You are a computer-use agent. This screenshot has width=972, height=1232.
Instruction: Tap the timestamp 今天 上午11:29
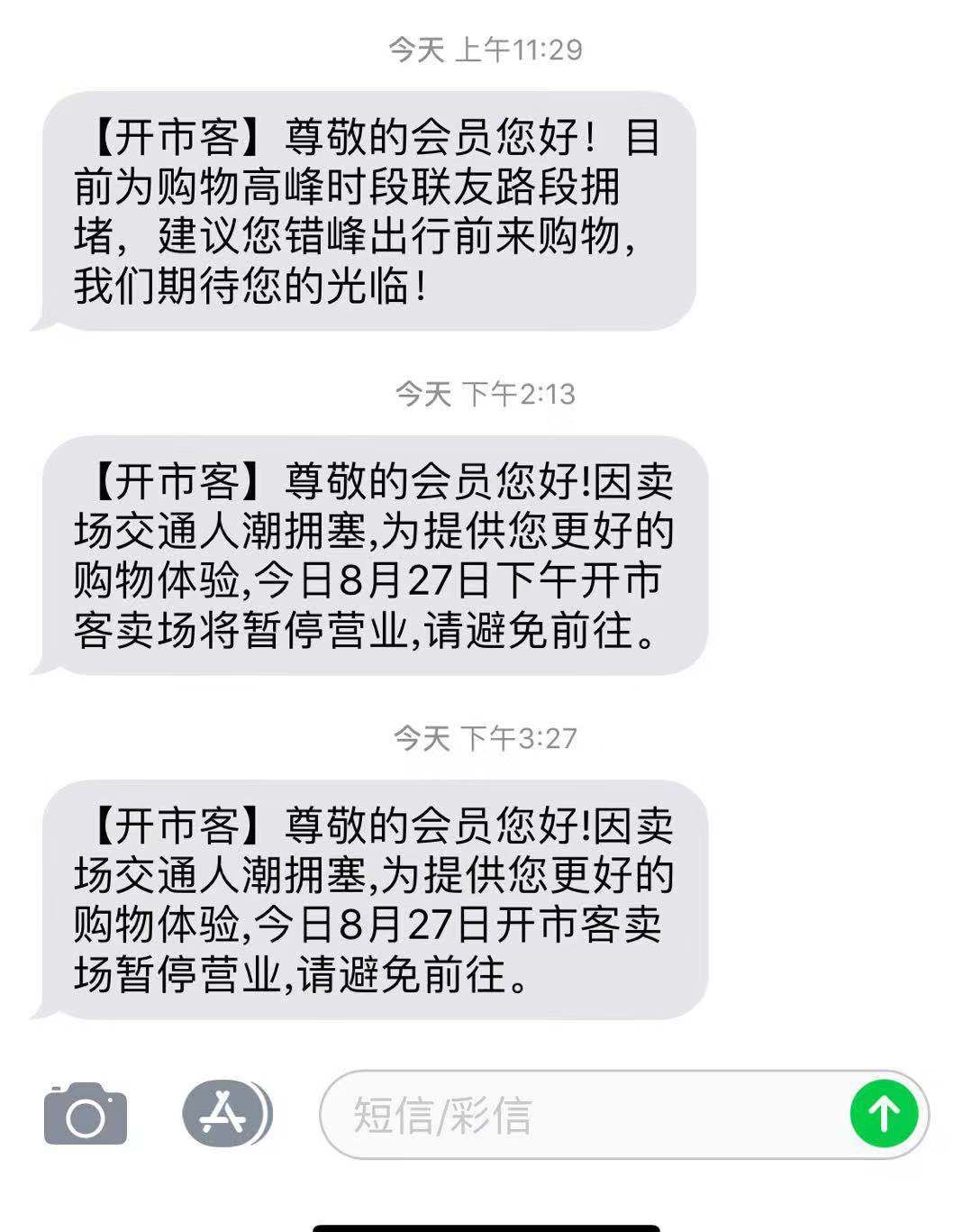(486, 51)
